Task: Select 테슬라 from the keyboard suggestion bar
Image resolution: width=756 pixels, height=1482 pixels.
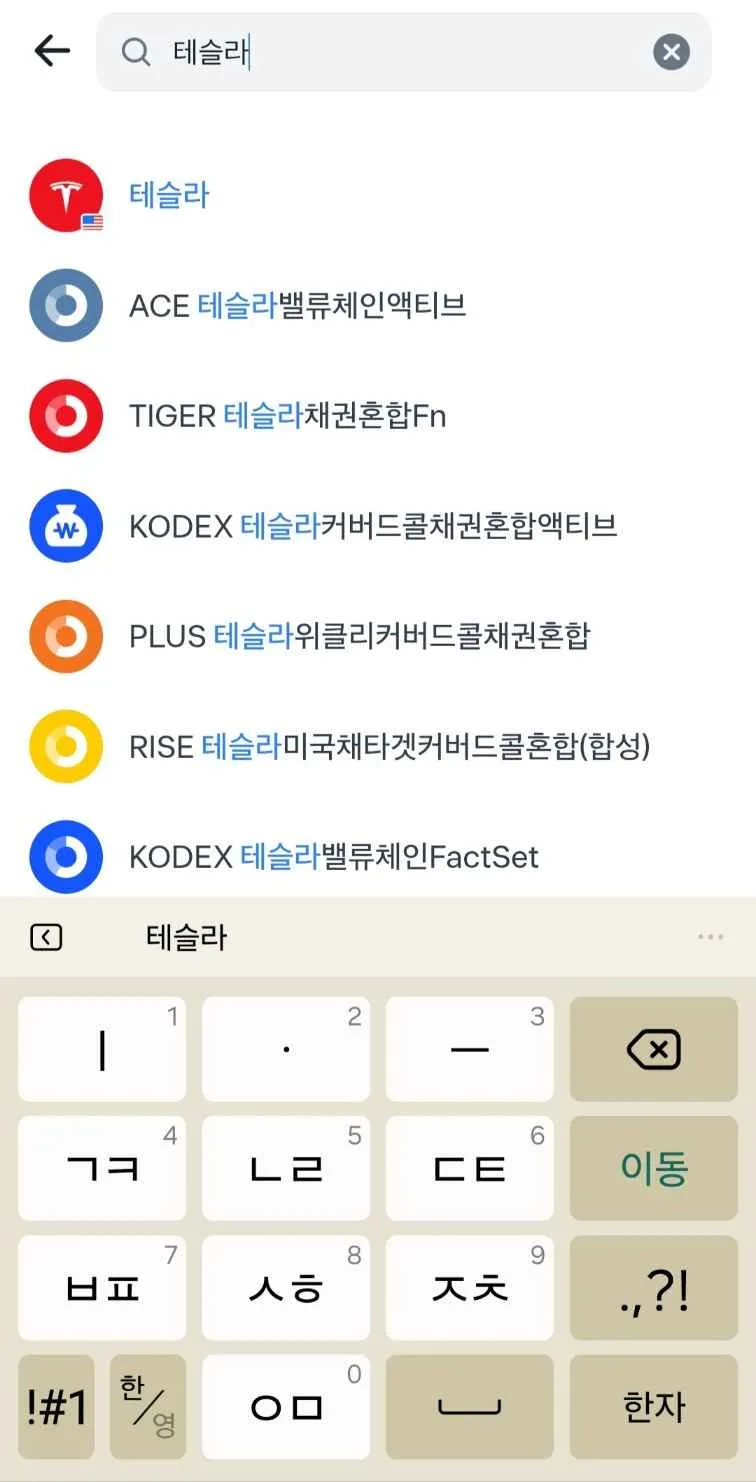Action: click(x=185, y=937)
